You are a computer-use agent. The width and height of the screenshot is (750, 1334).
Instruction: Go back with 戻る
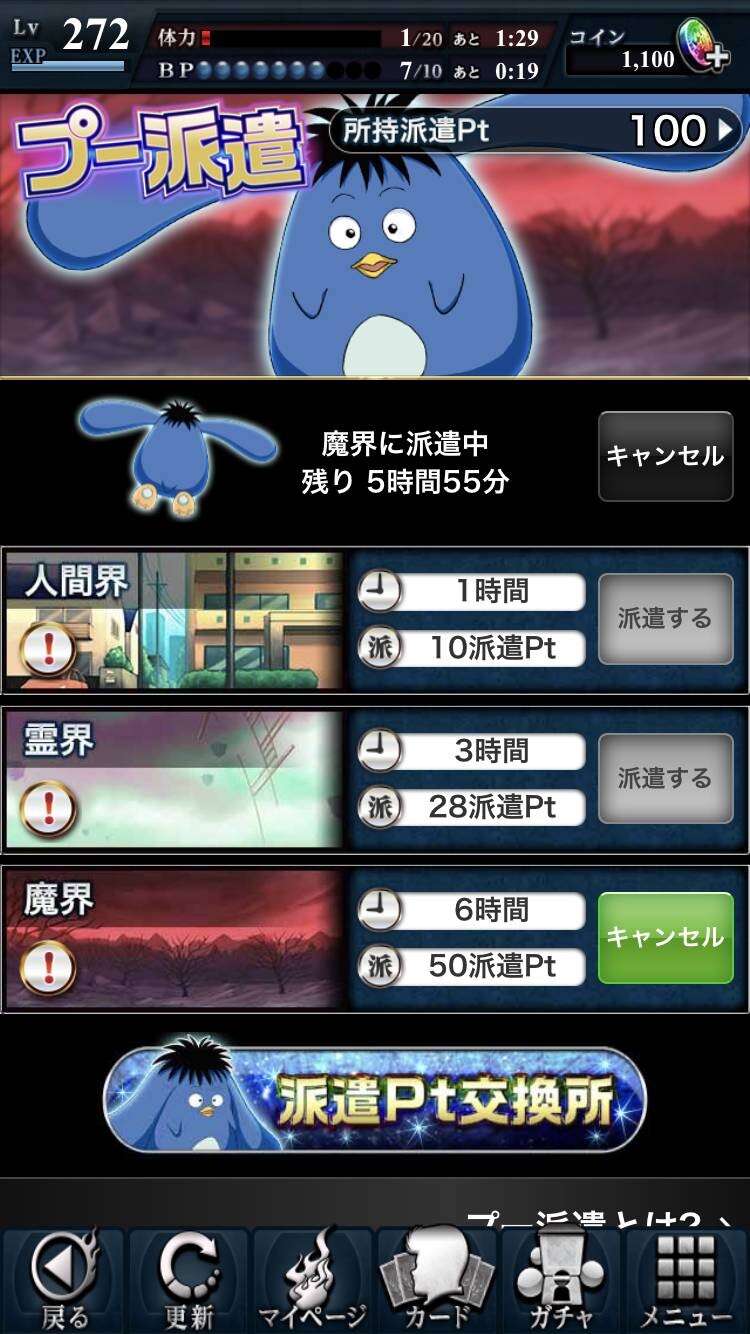coord(63,1281)
